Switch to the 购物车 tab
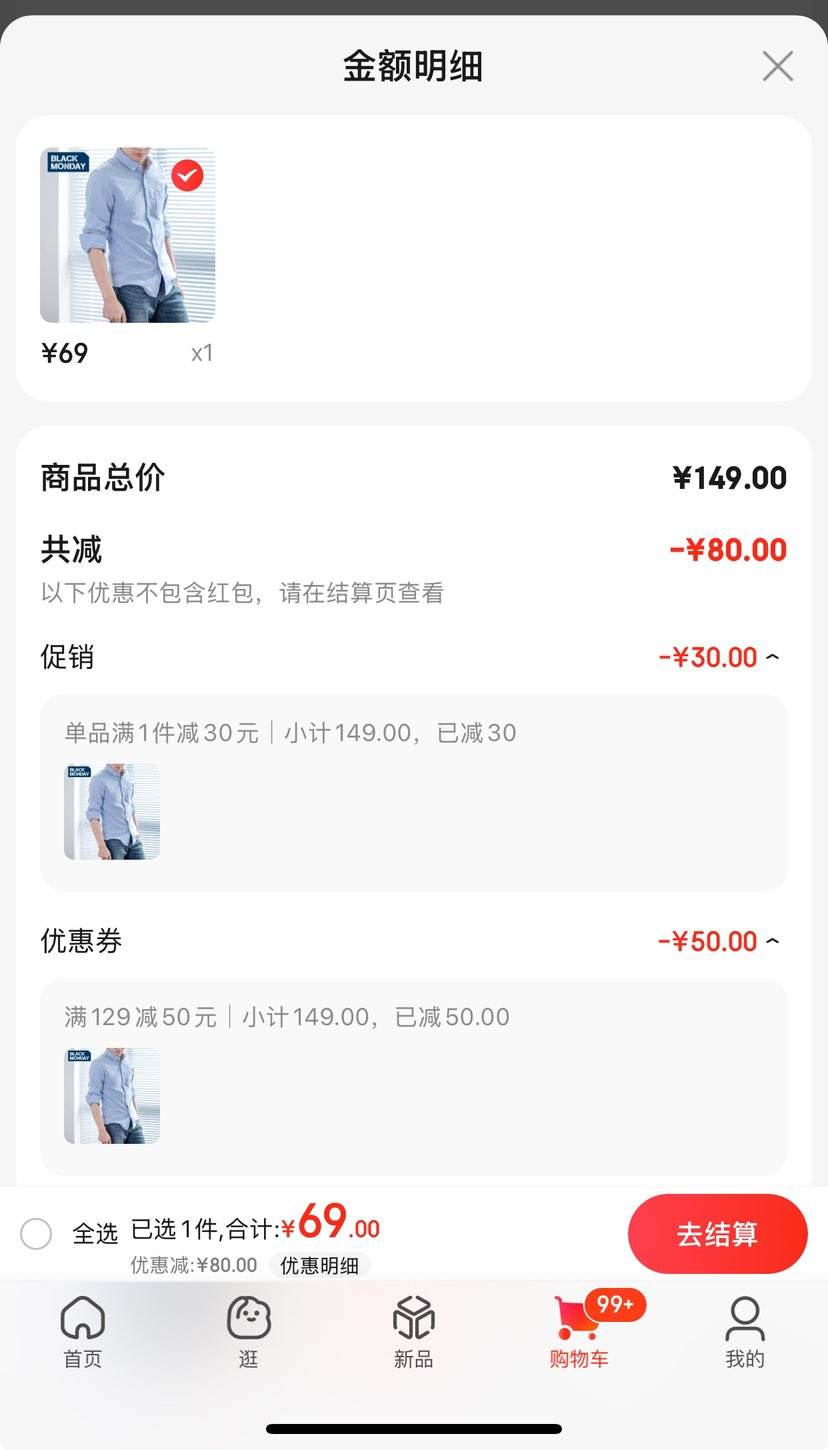 coord(579,1331)
